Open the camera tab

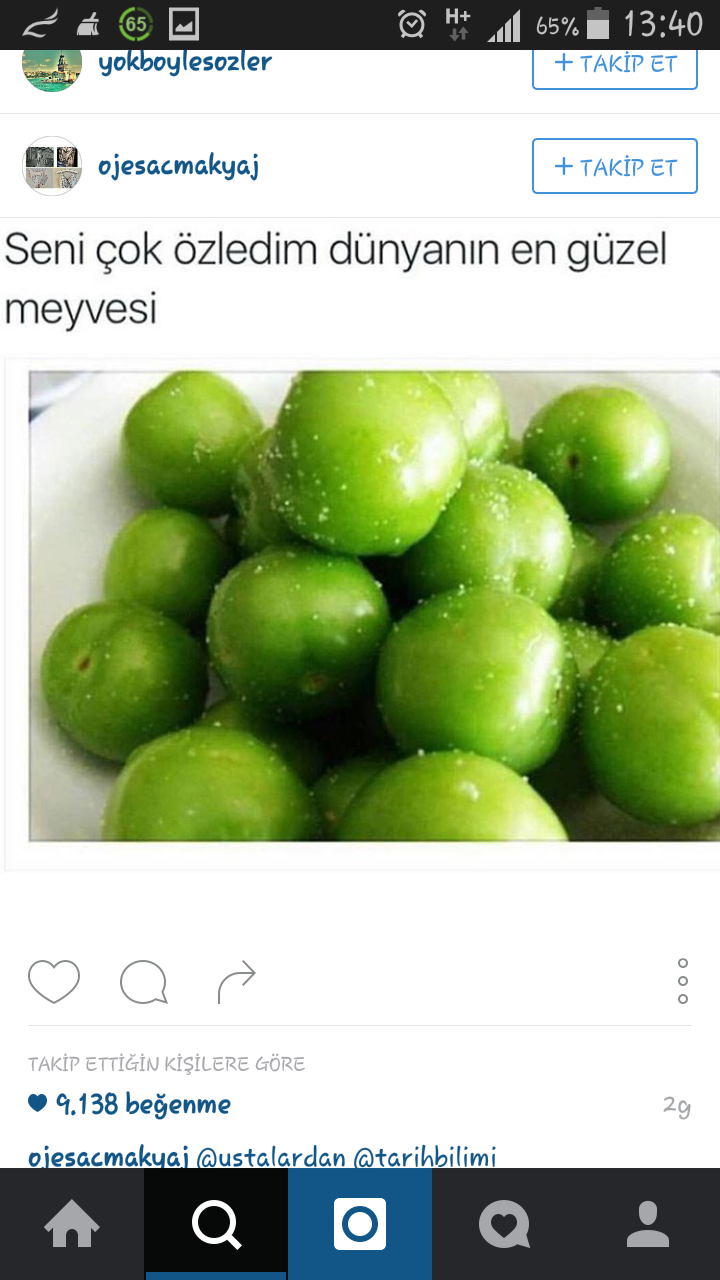click(x=360, y=1224)
